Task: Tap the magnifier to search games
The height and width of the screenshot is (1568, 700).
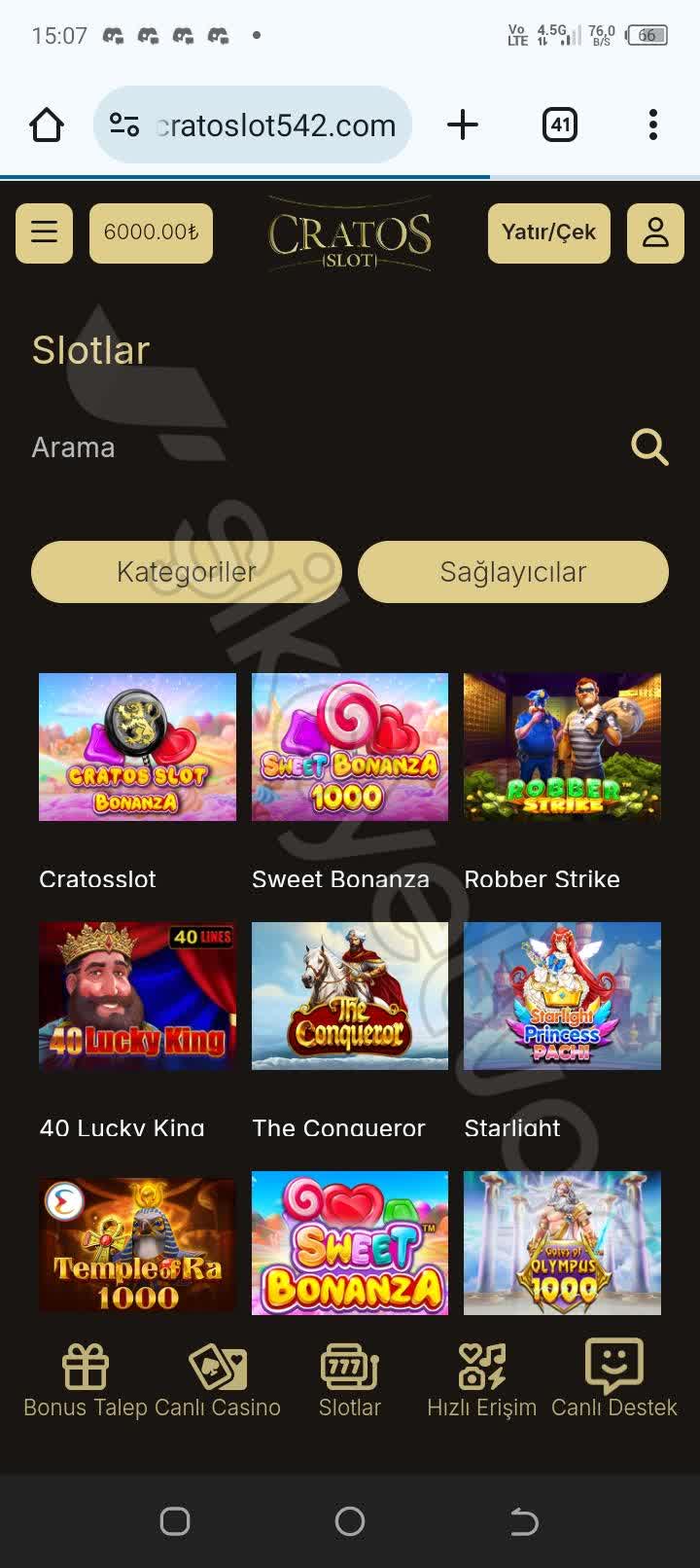Action: click(648, 447)
